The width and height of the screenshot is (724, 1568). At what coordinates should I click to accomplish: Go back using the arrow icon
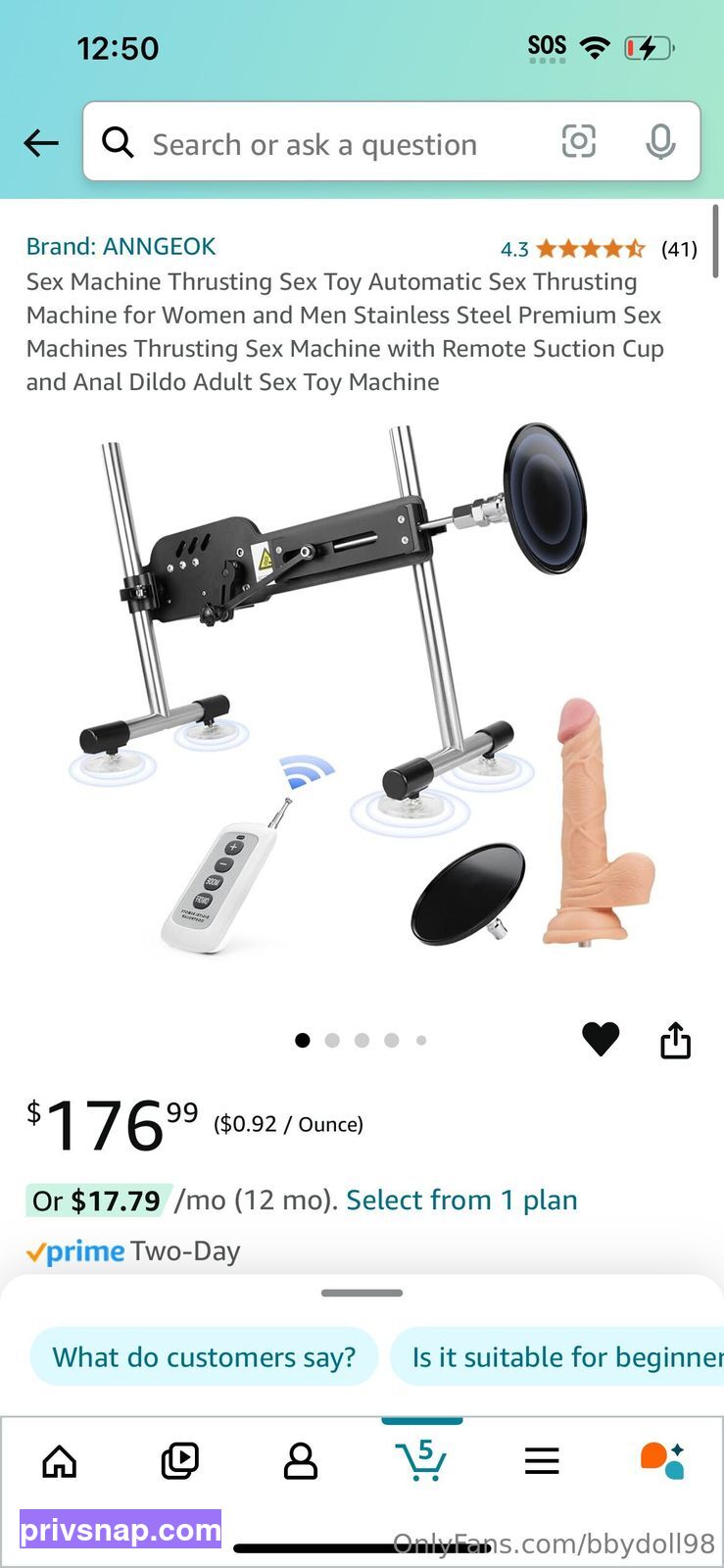point(41,143)
